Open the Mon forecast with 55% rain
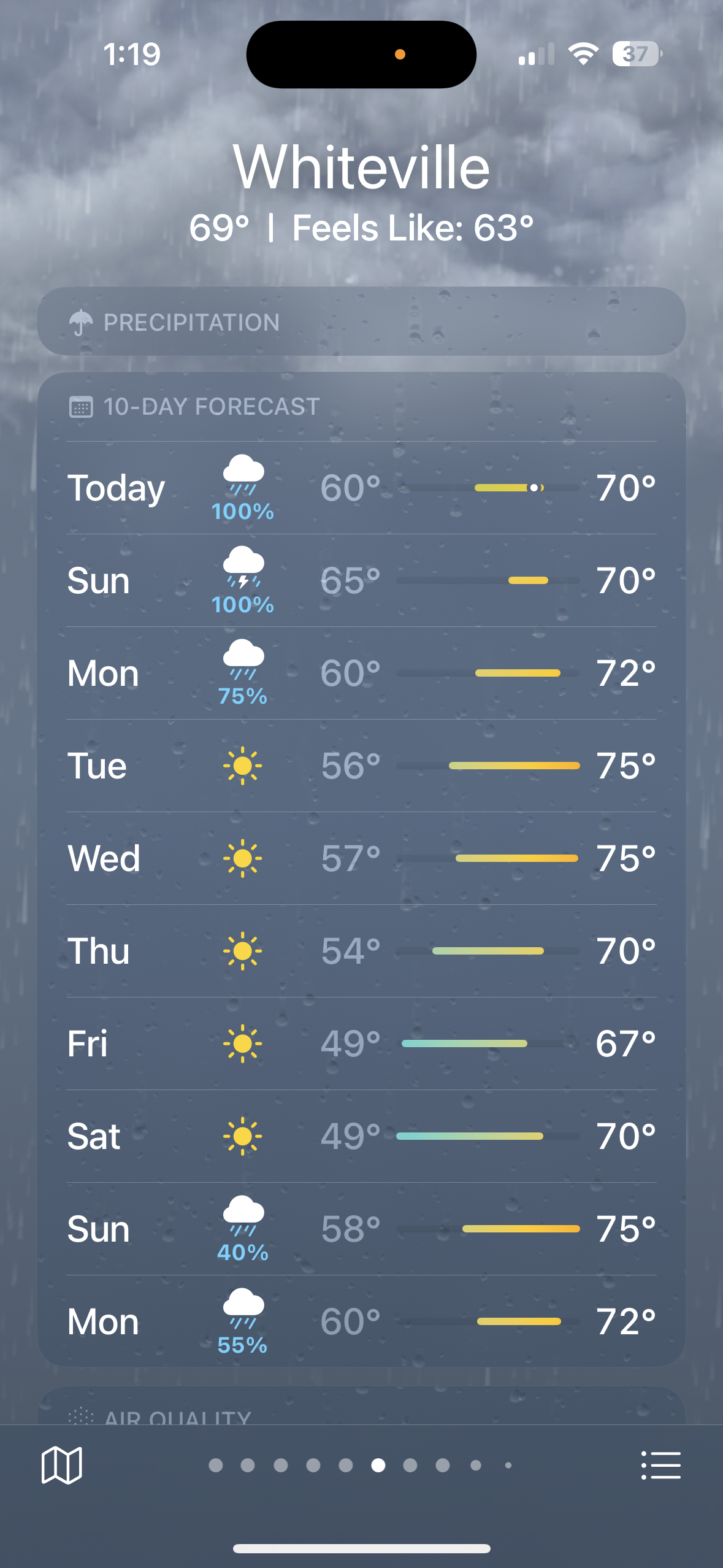Image resolution: width=723 pixels, height=1568 pixels. [x=361, y=1321]
